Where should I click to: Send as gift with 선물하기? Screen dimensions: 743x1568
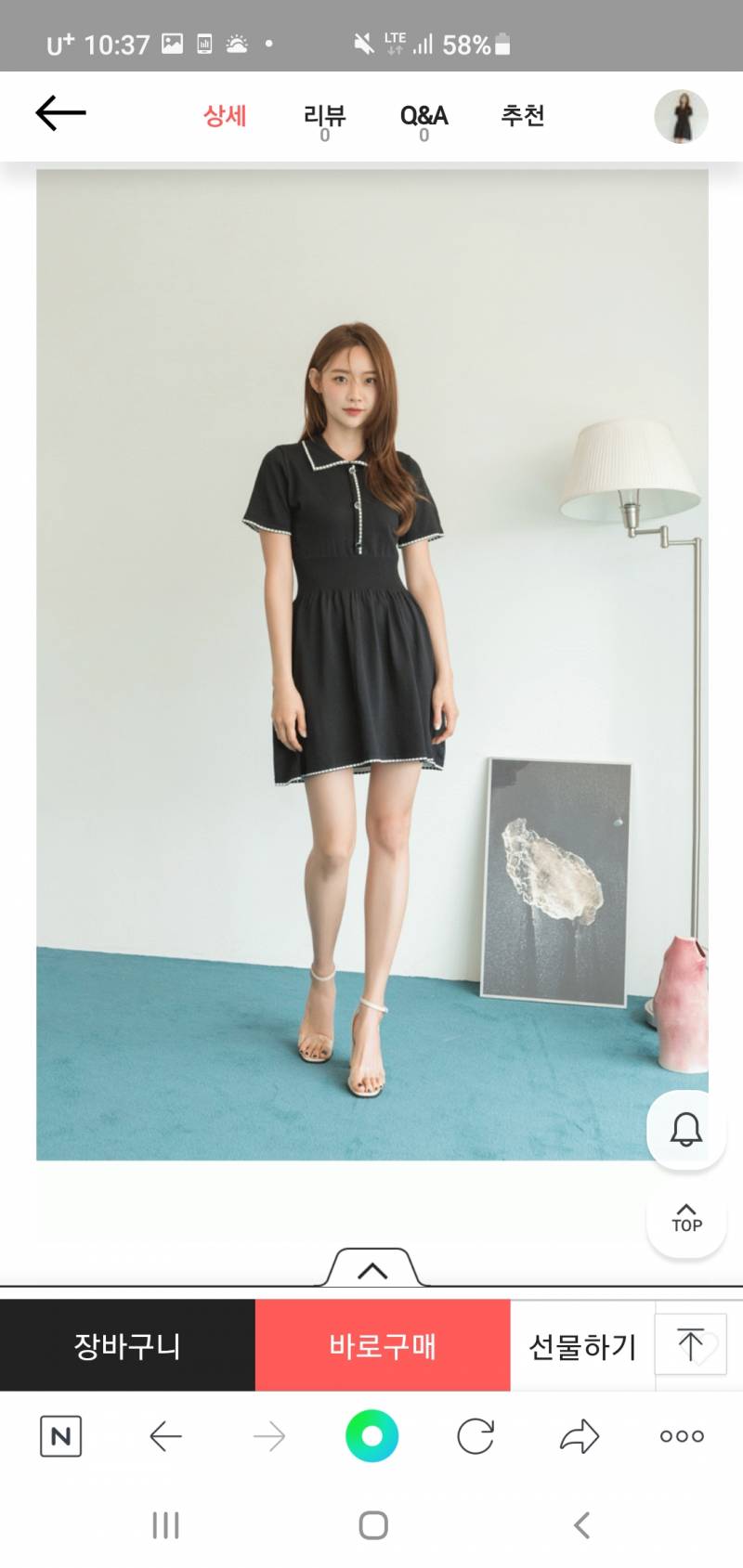click(581, 1345)
